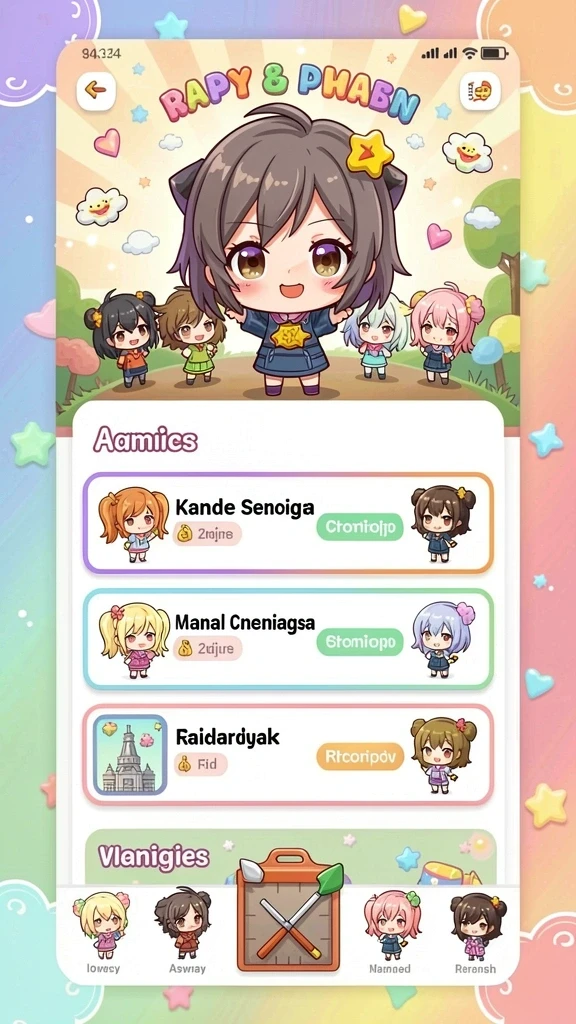
Task: Open the center crossed-tools tab
Action: point(288,909)
